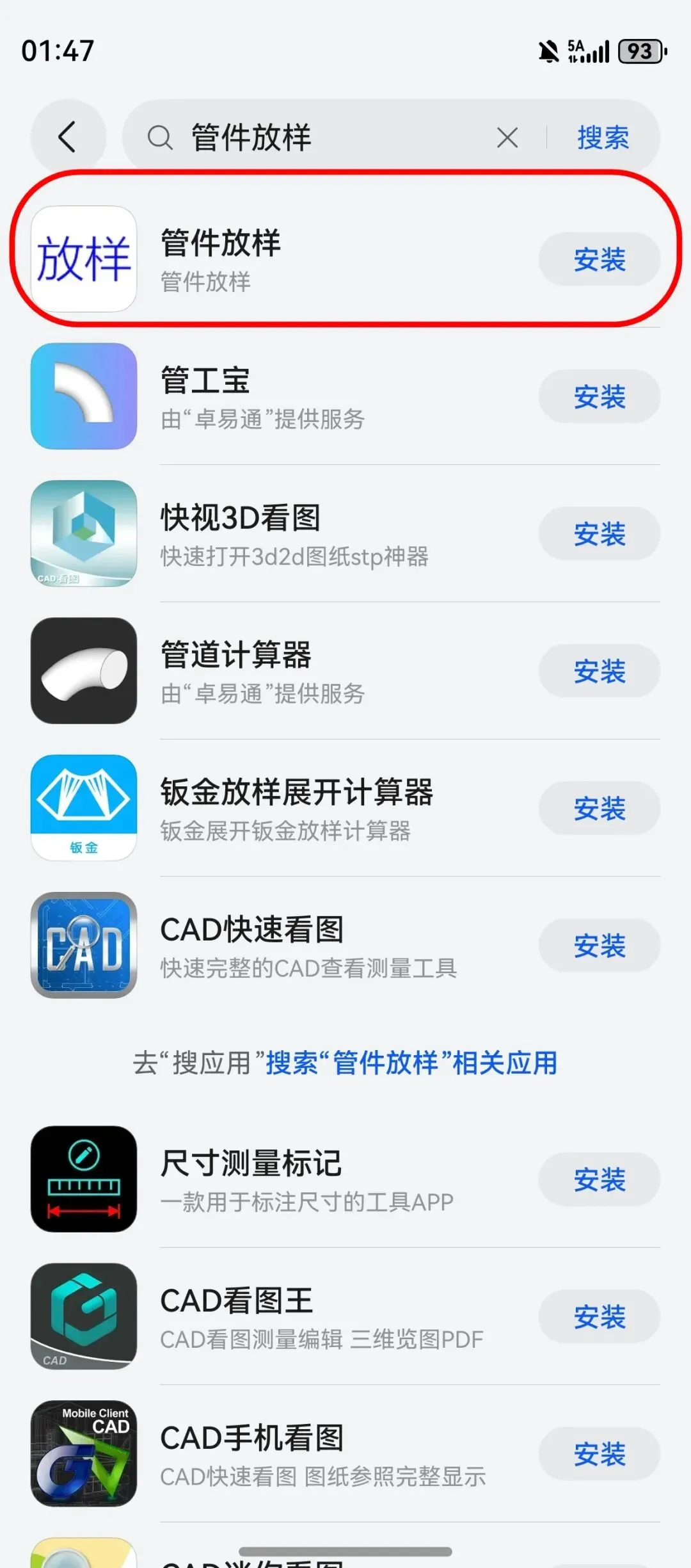Follow the 搜索“管件放样”相关应用 link

click(x=411, y=1063)
